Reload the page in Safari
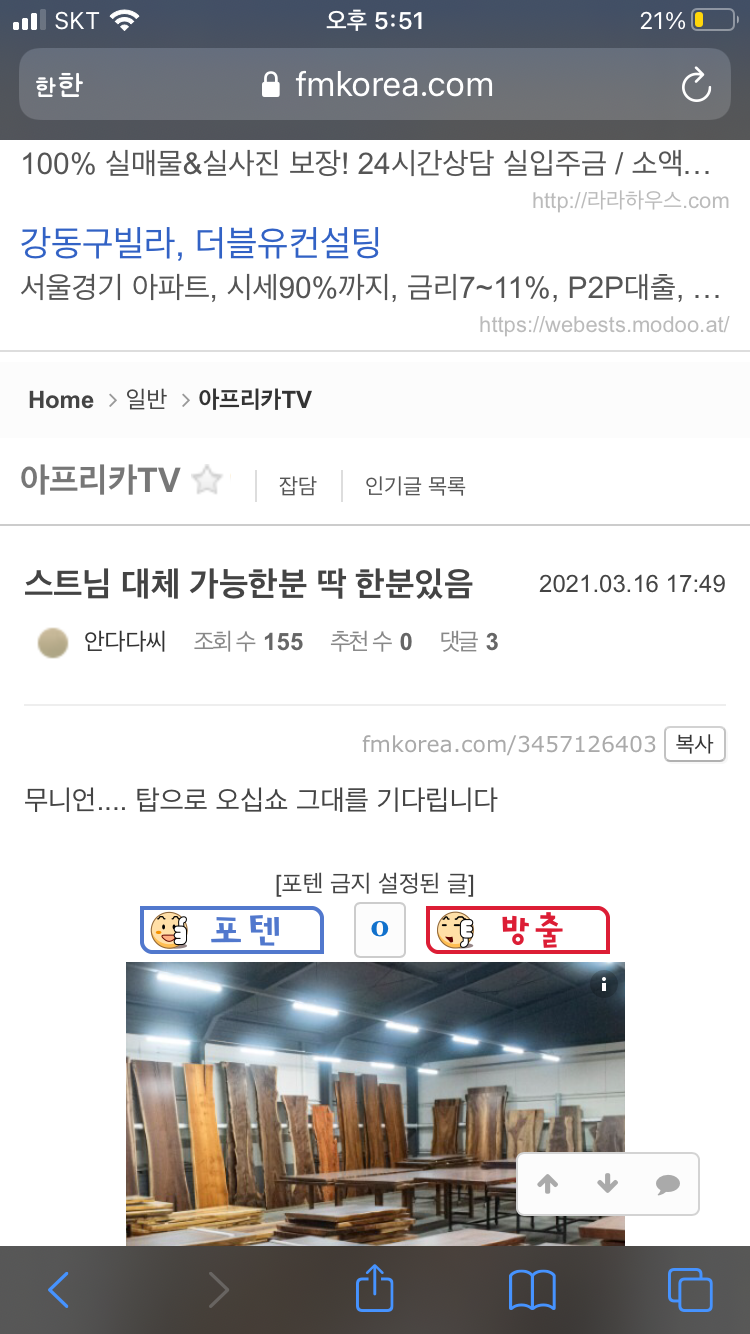 pyautogui.click(x=695, y=85)
